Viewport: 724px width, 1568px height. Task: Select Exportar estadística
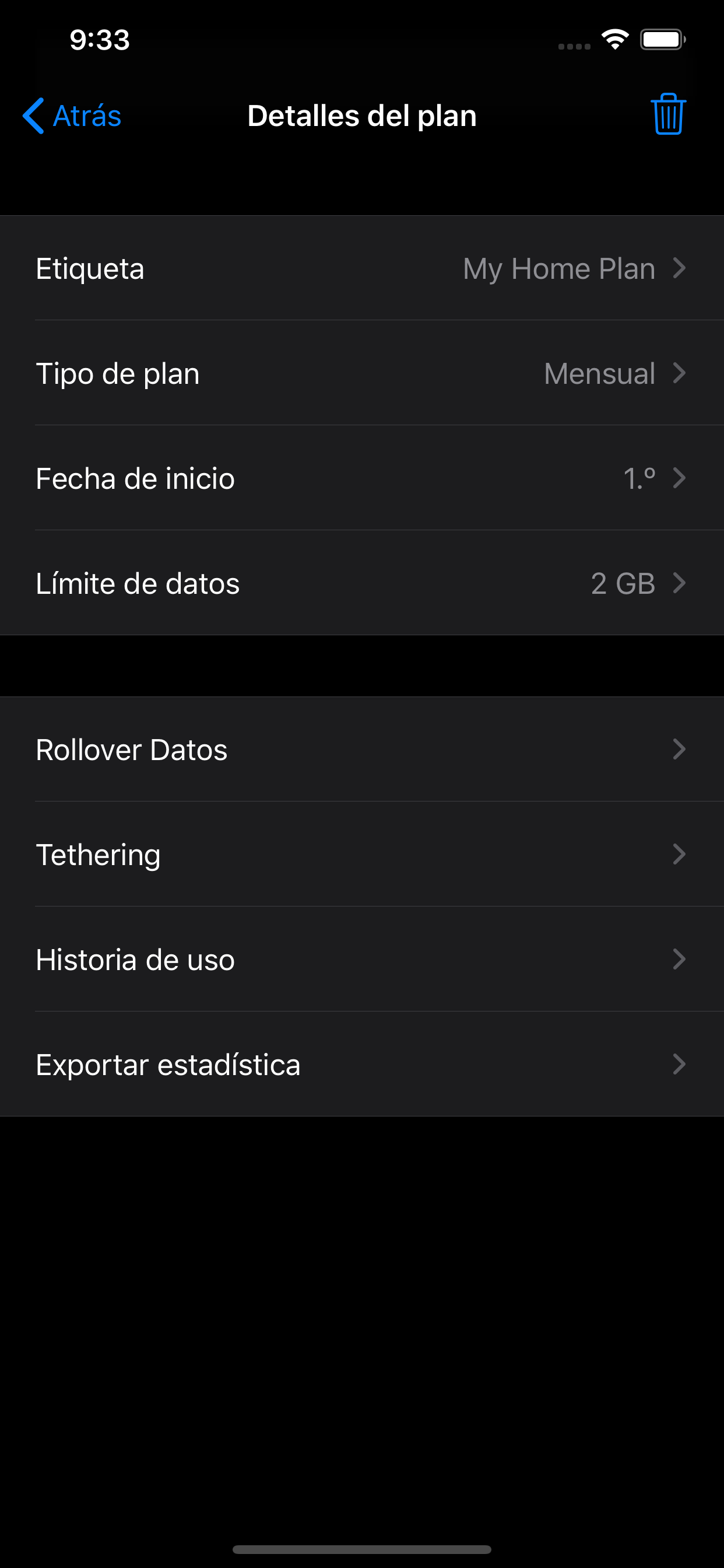click(x=362, y=1064)
